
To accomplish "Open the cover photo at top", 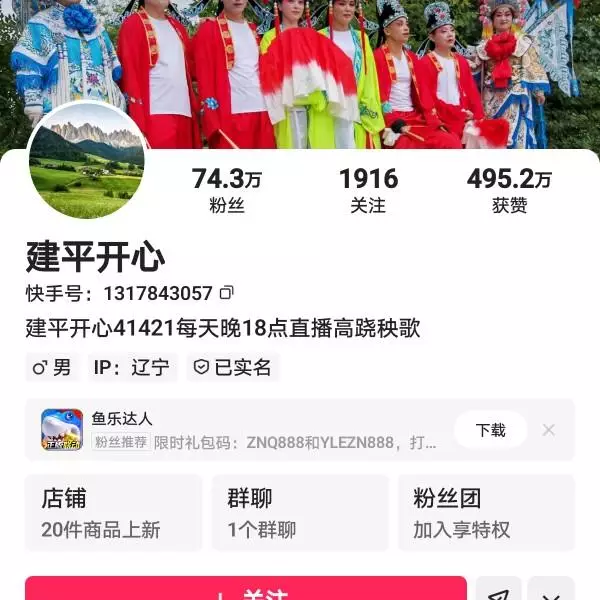I will [300, 60].
